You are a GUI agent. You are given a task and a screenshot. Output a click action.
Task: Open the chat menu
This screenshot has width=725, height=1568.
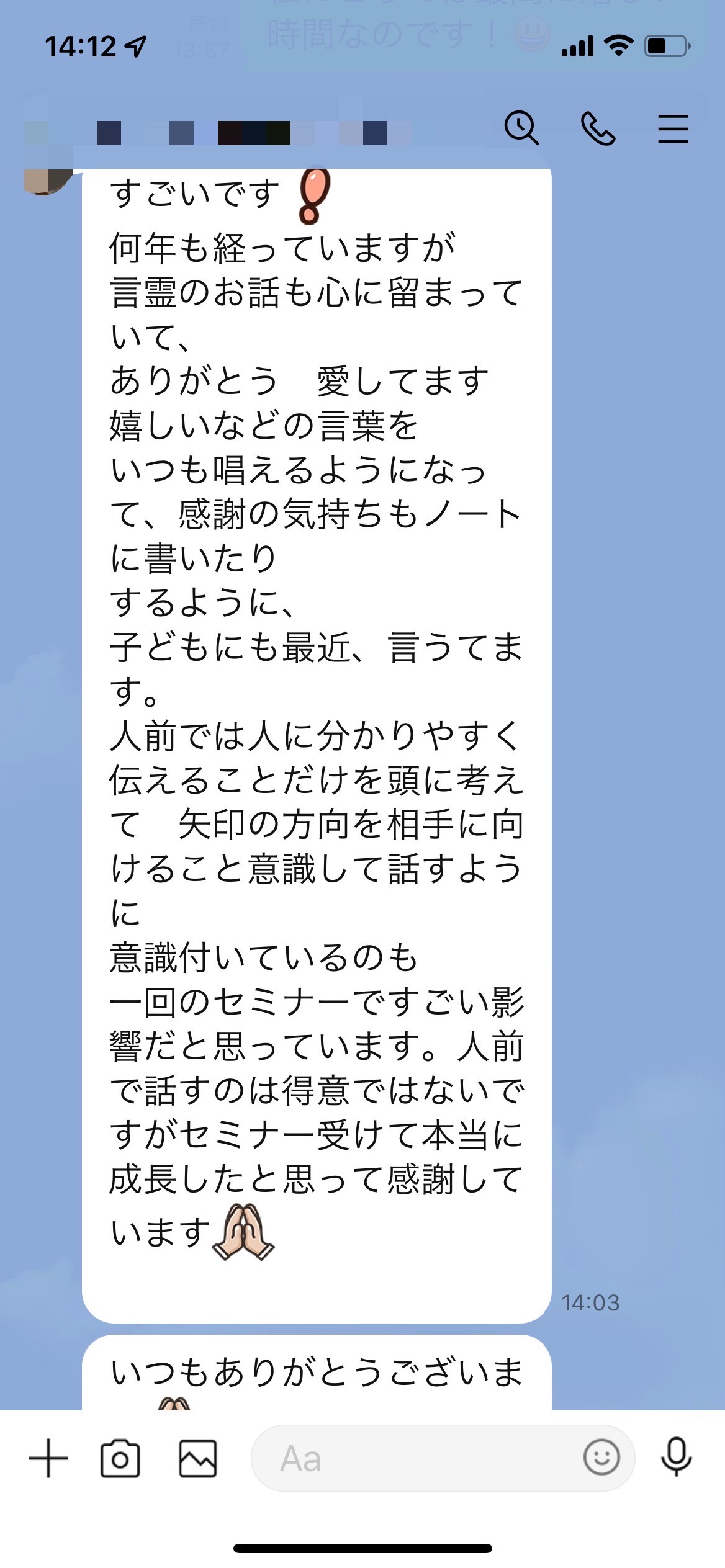[673, 128]
